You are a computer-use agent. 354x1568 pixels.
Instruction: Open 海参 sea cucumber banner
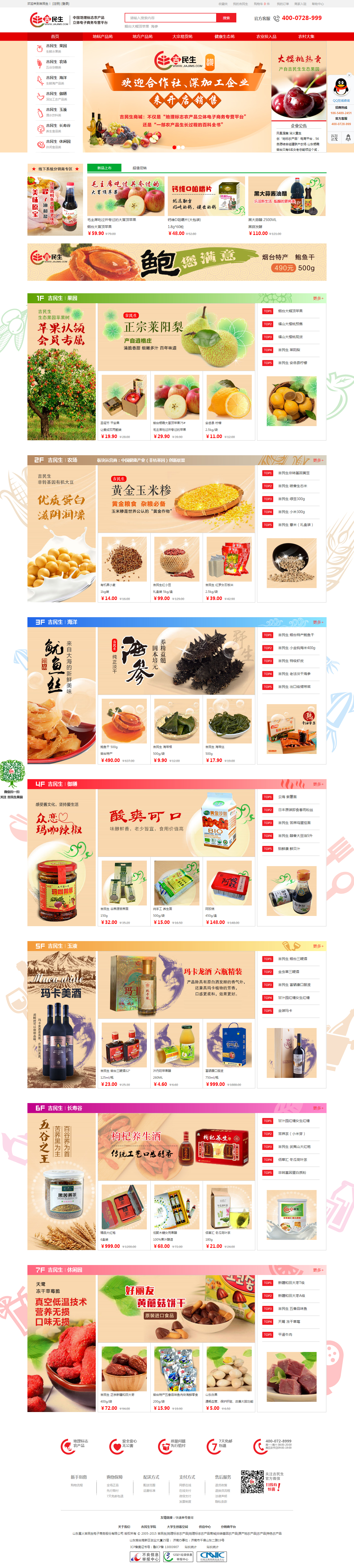pos(177,661)
